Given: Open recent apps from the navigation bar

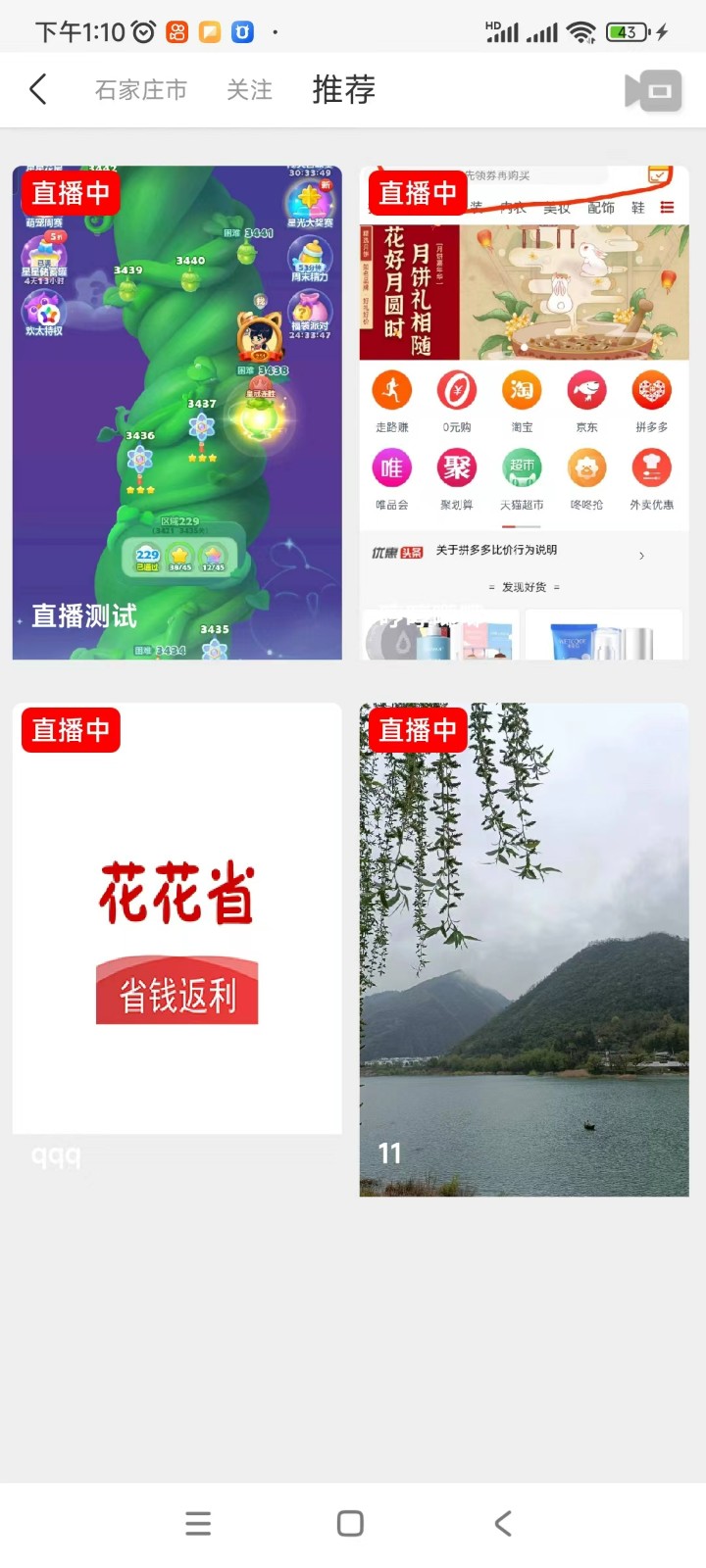Looking at the screenshot, I should pyautogui.click(x=198, y=1523).
